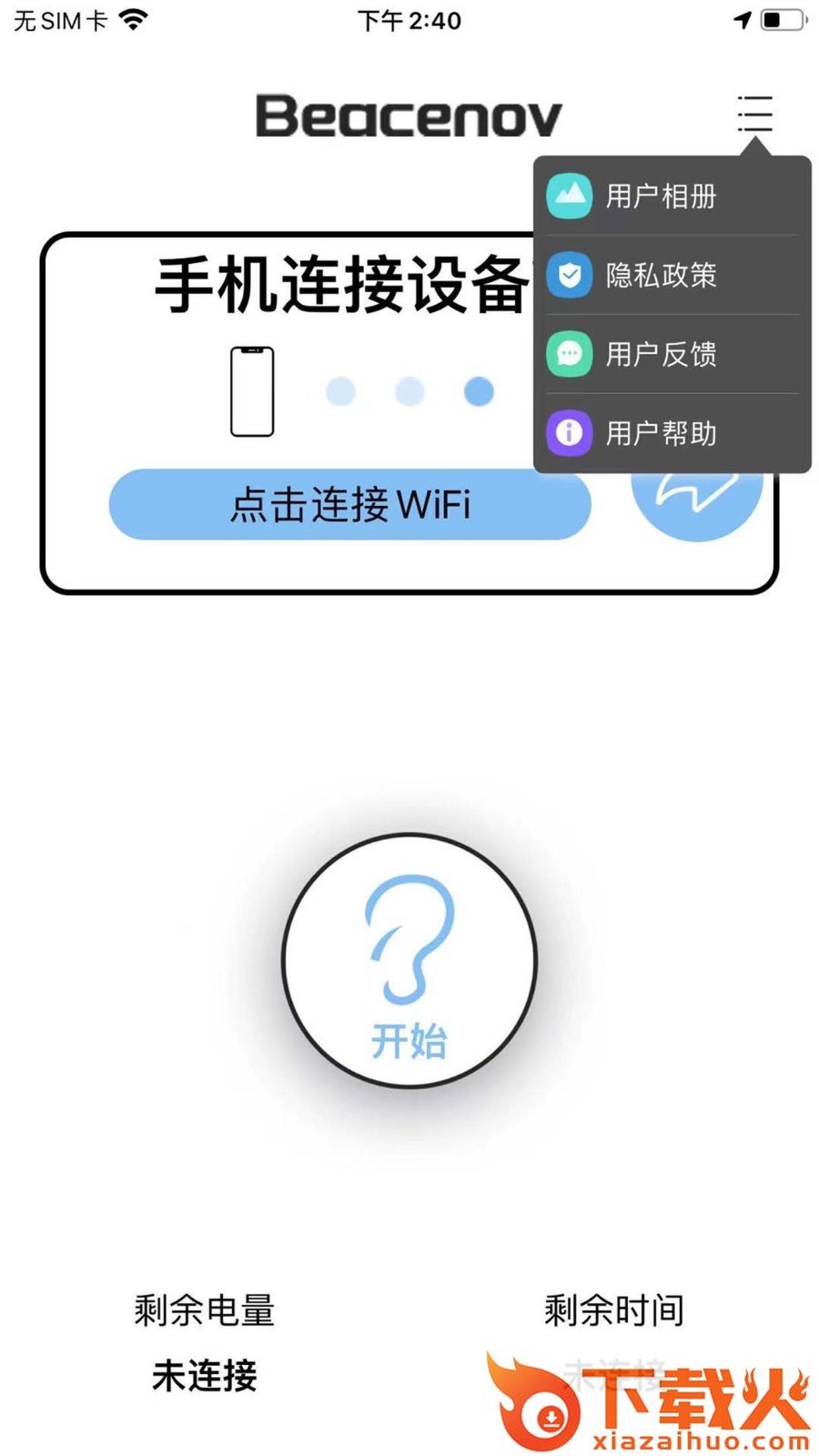This screenshot has width=819, height=1456.
Task: Tap the hamburger menu icon
Action: click(754, 115)
